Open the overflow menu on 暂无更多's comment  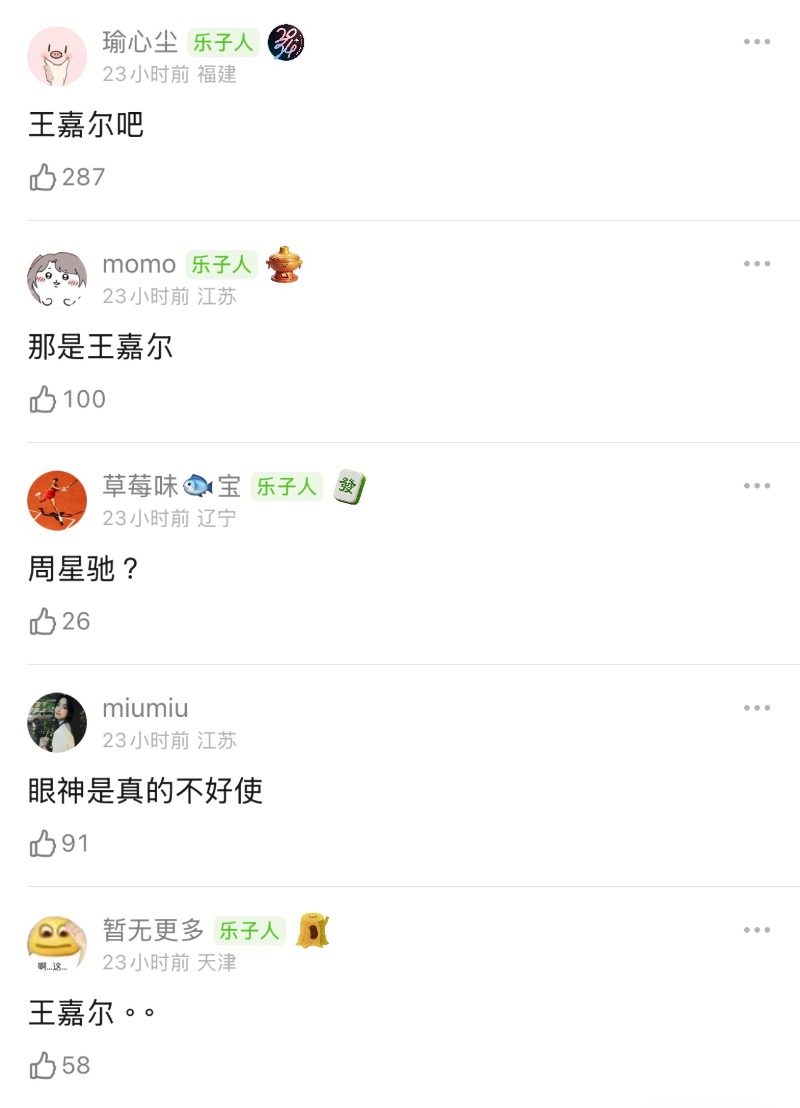click(757, 930)
